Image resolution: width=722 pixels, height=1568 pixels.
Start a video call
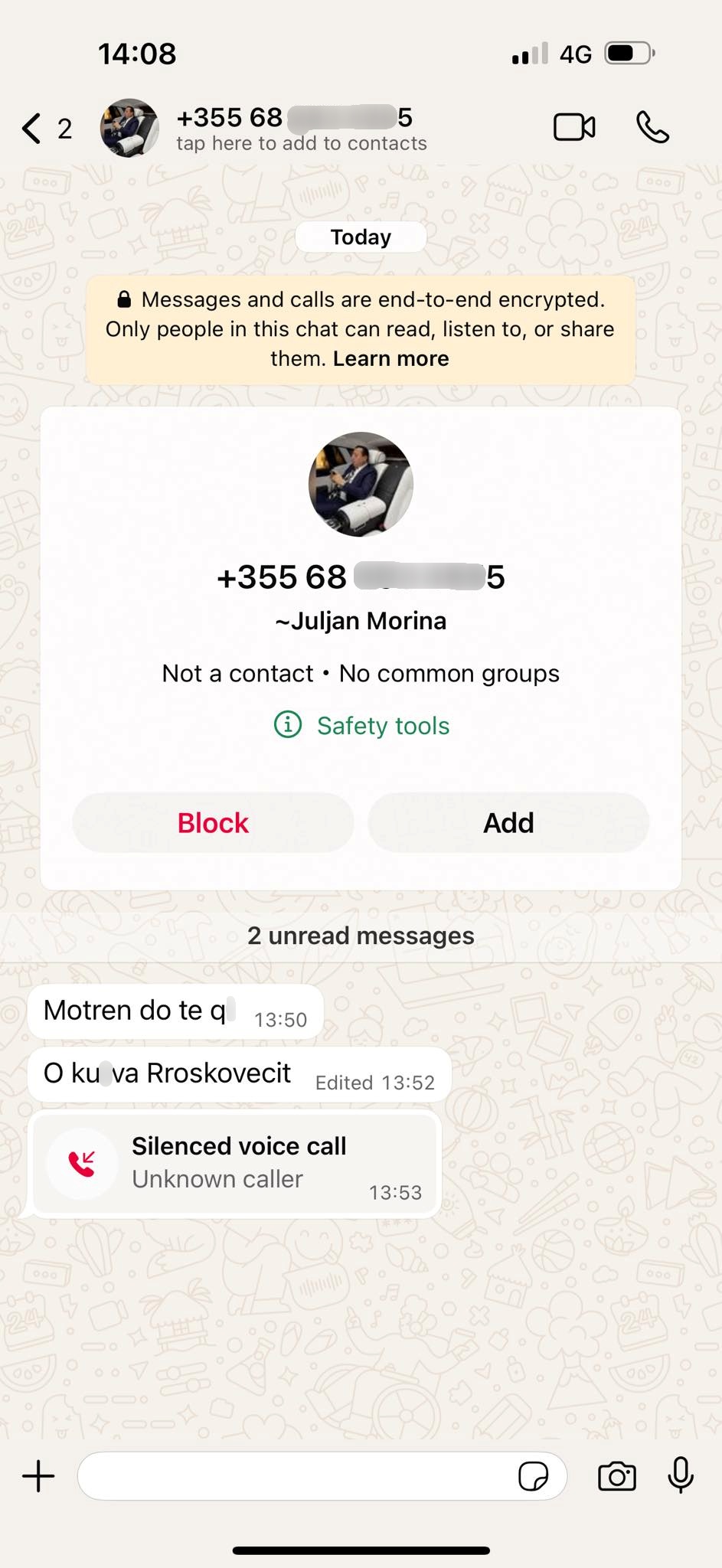click(573, 127)
